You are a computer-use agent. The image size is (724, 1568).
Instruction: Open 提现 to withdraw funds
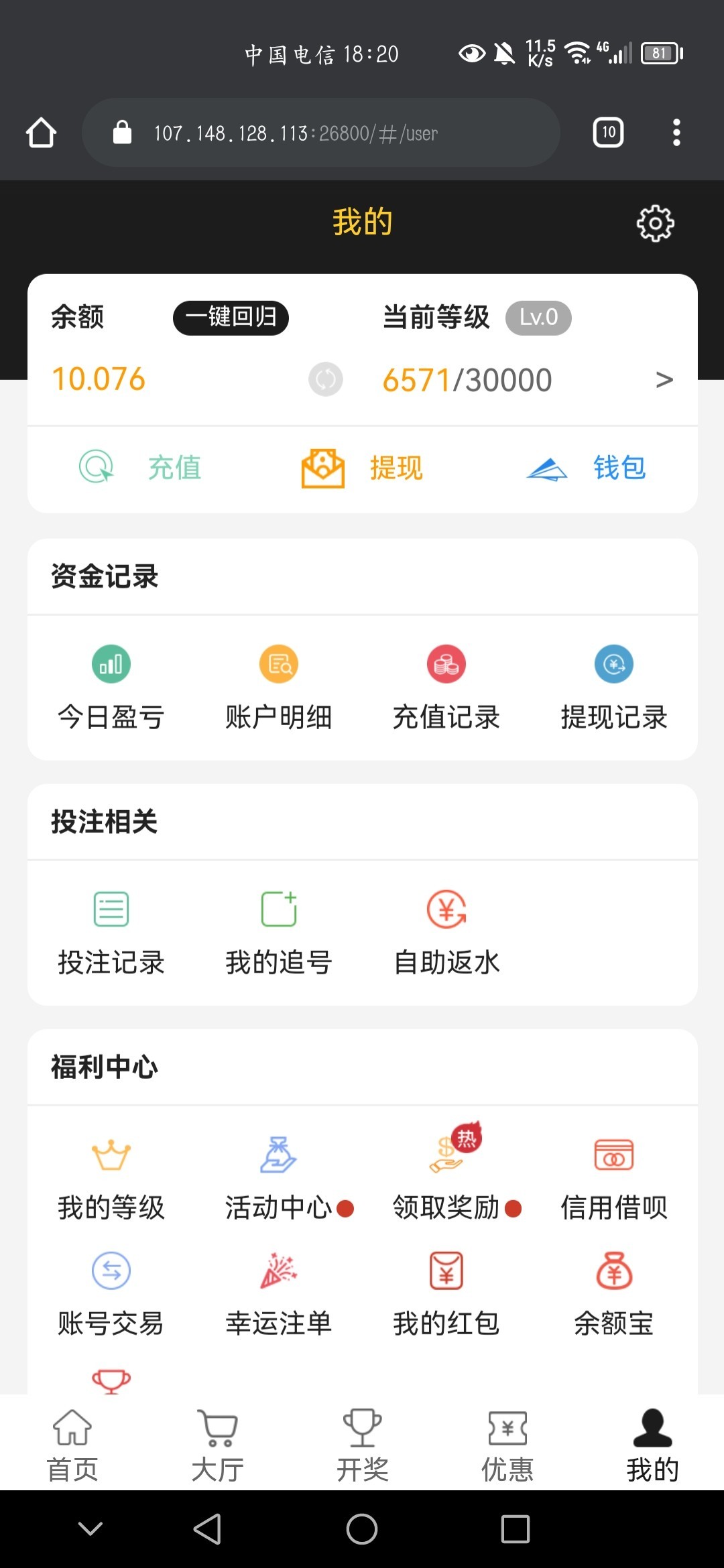click(x=363, y=467)
